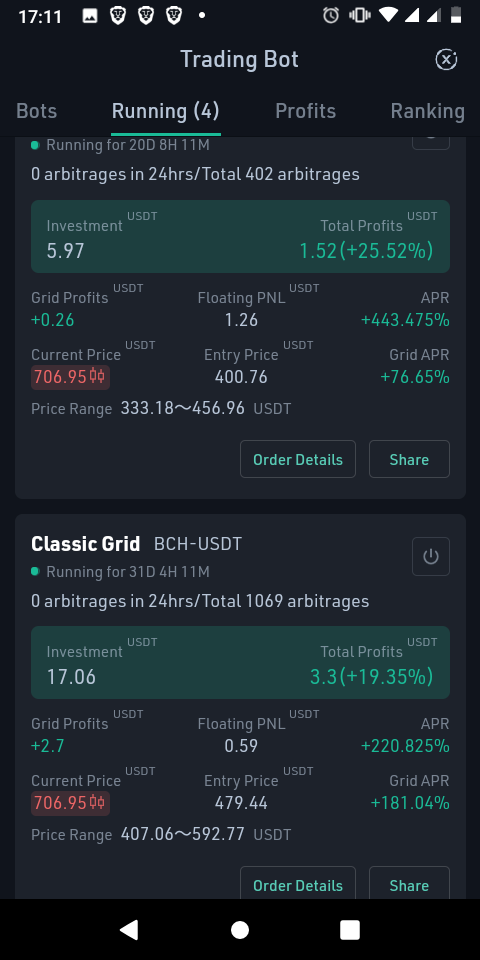Share the BCH-USDT Classic Grid bot

tap(409, 883)
